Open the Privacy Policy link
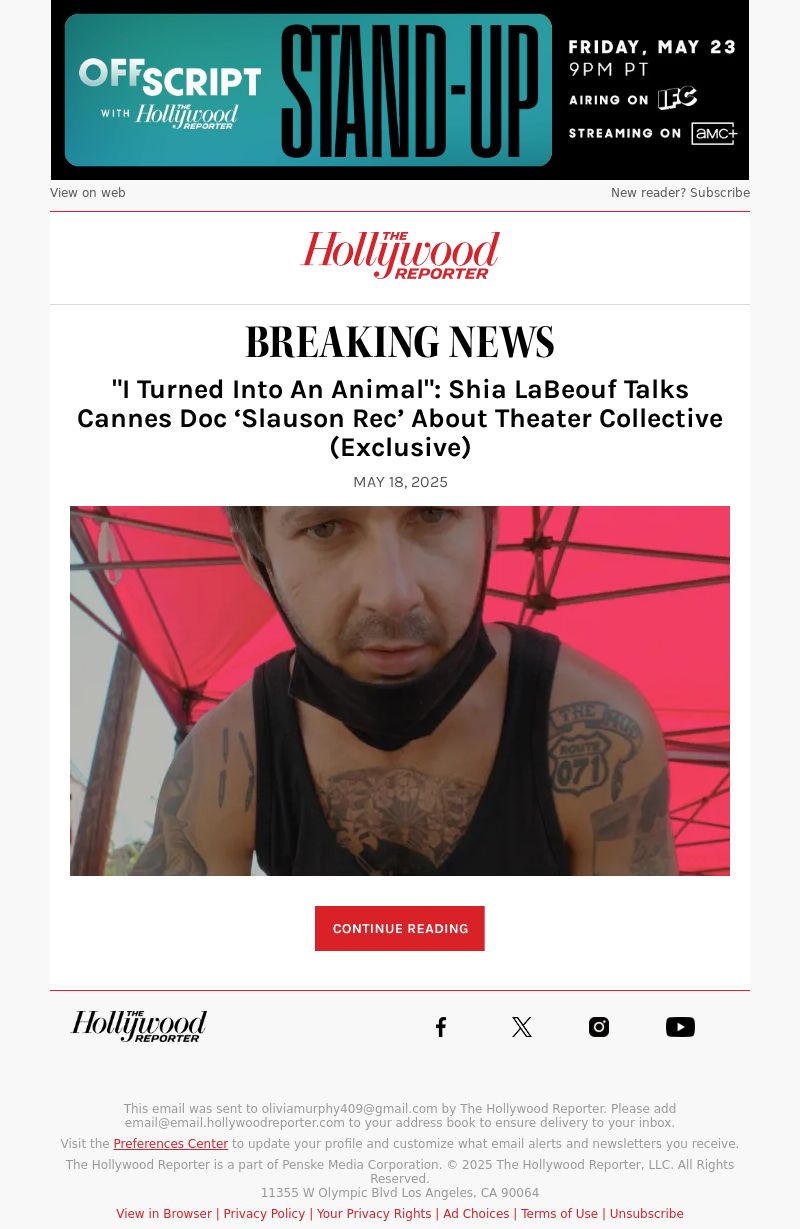 pos(264,1214)
